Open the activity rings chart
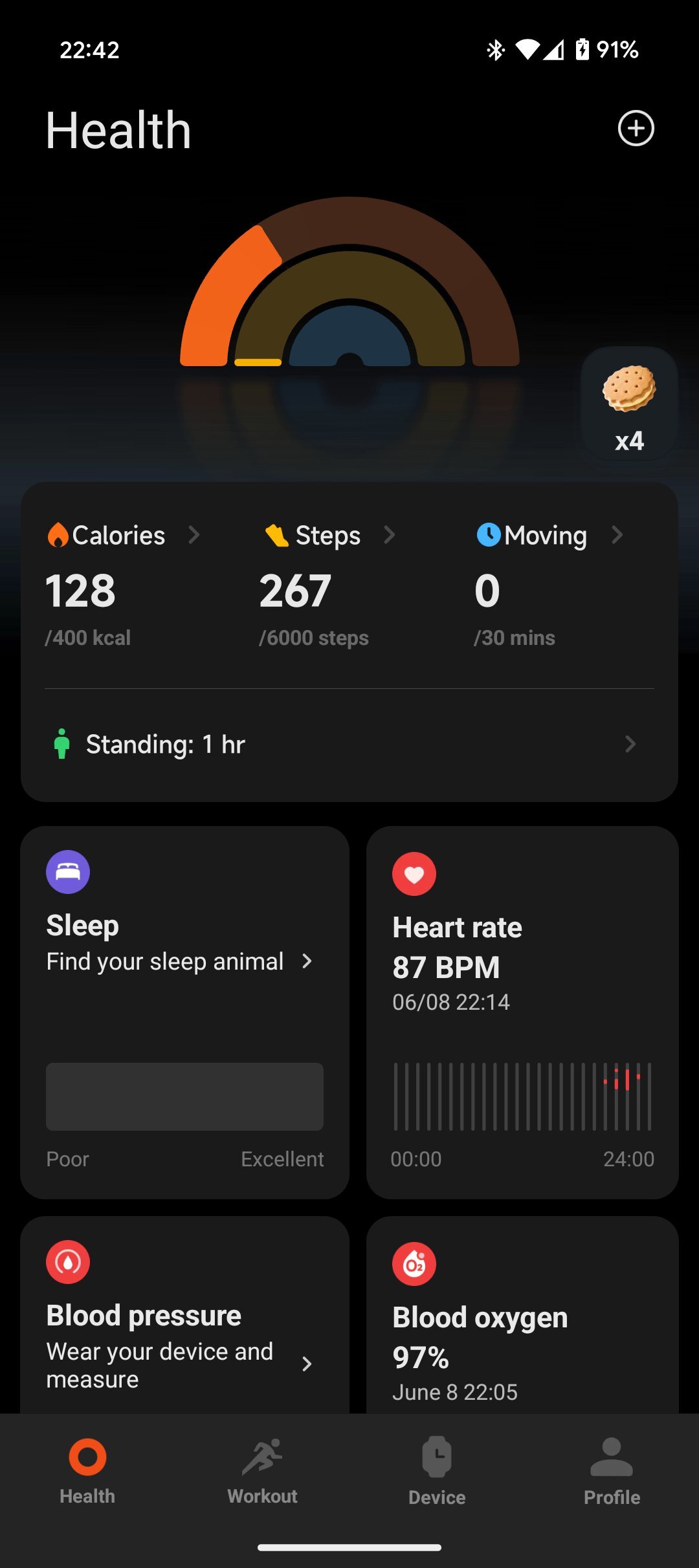The width and height of the screenshot is (699, 1568). point(349,282)
